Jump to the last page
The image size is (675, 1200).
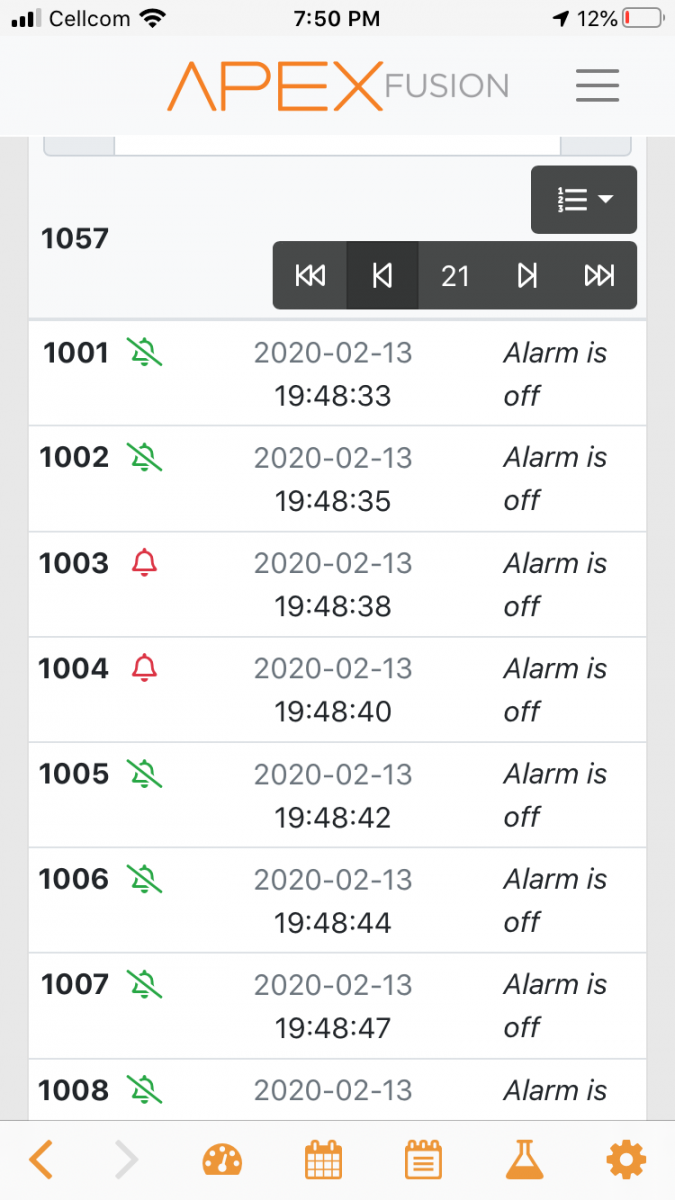pyautogui.click(x=599, y=276)
